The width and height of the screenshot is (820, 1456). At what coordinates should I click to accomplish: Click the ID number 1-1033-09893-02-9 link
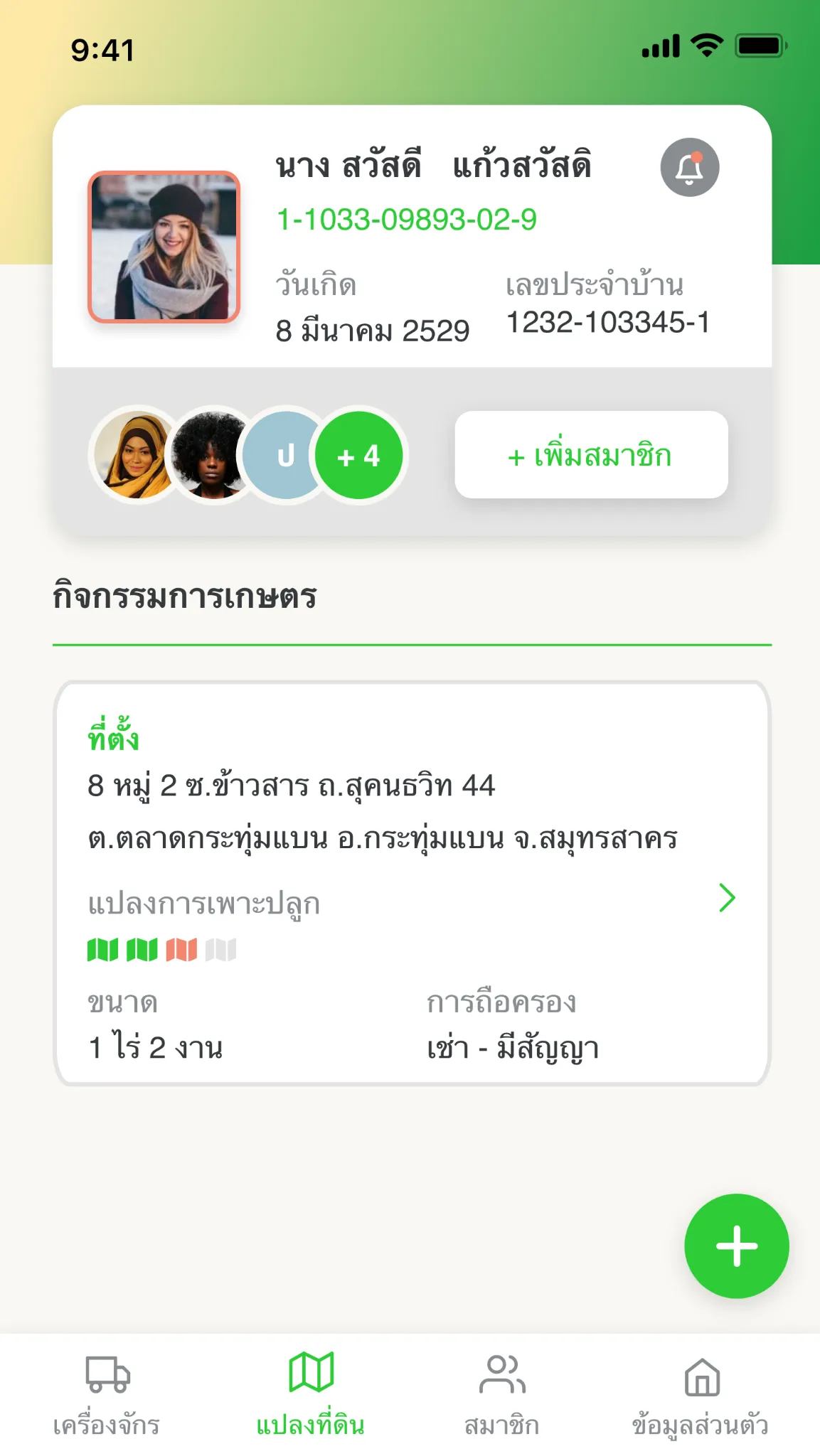tap(407, 220)
